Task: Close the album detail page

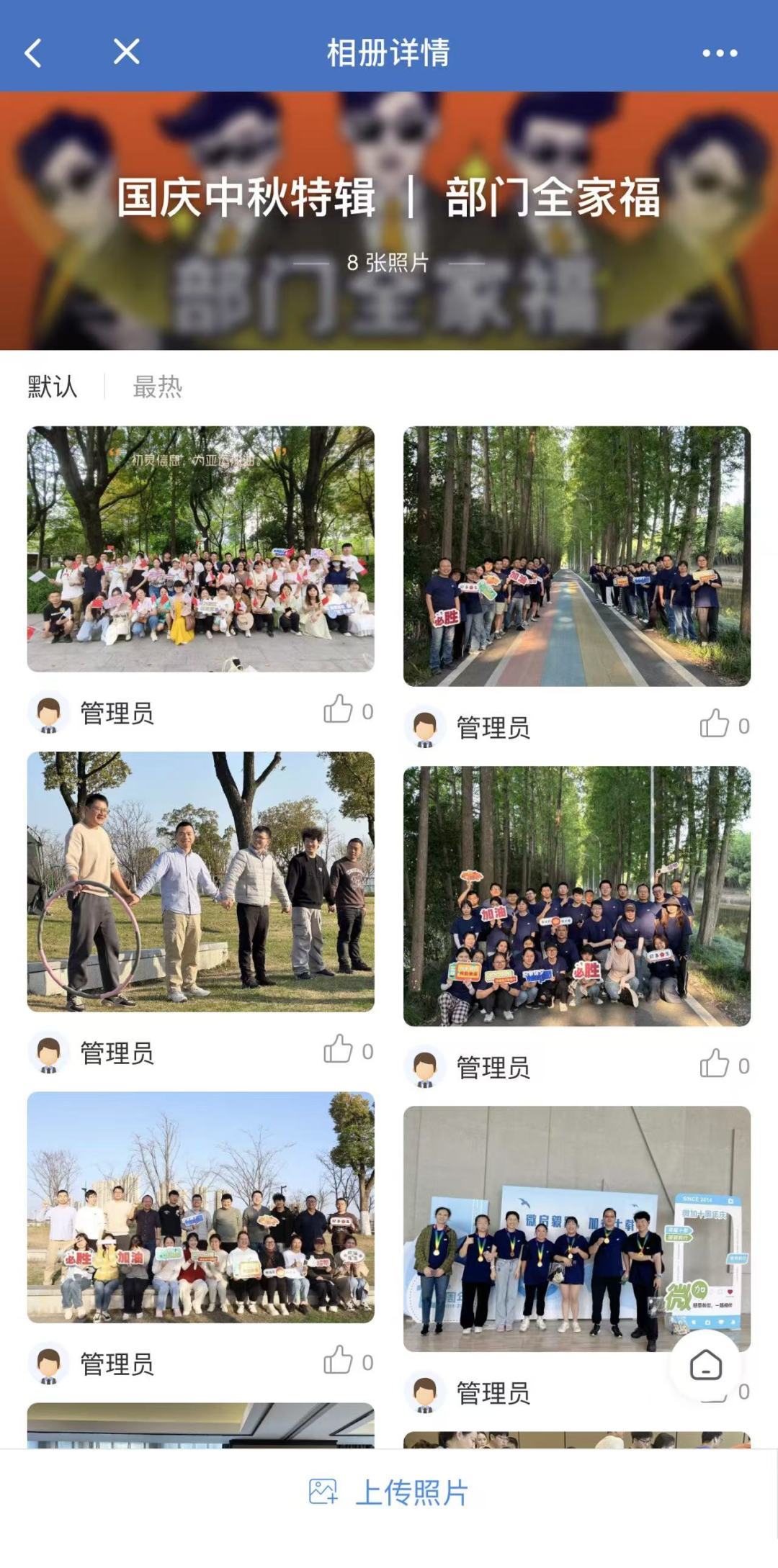Action: [x=127, y=52]
